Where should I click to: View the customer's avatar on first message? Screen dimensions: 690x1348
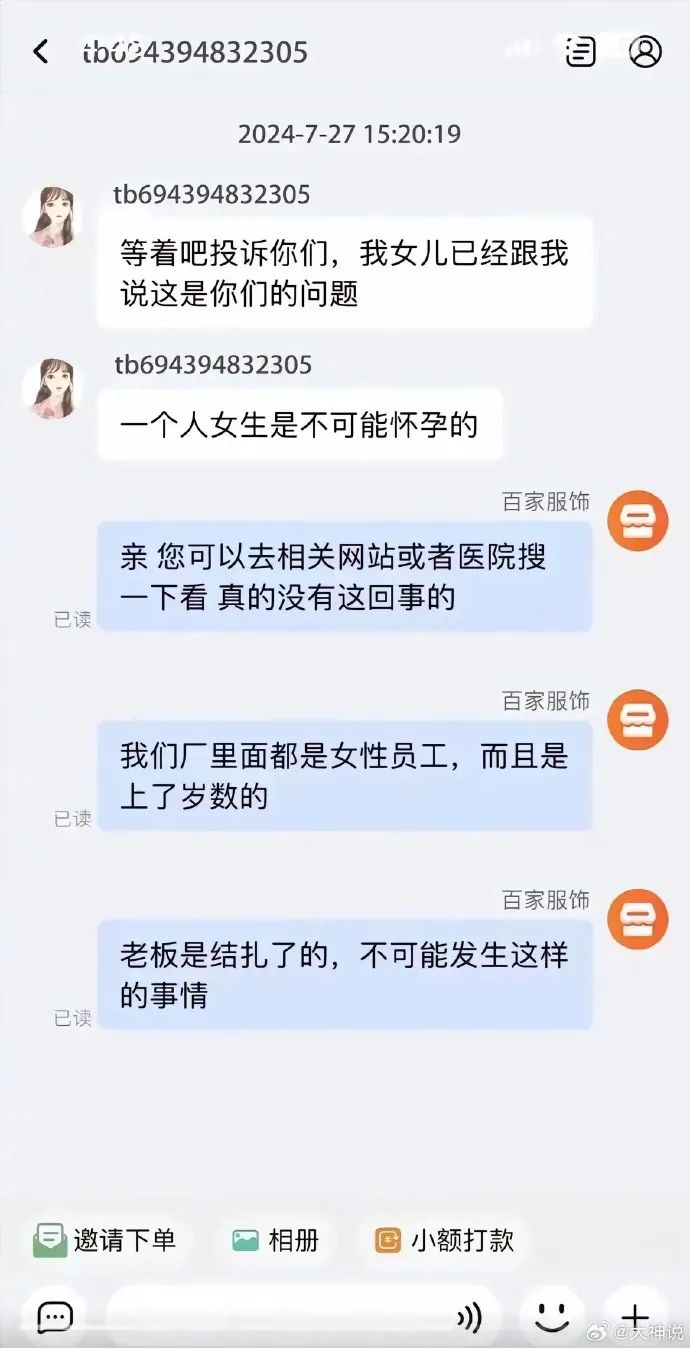52,216
